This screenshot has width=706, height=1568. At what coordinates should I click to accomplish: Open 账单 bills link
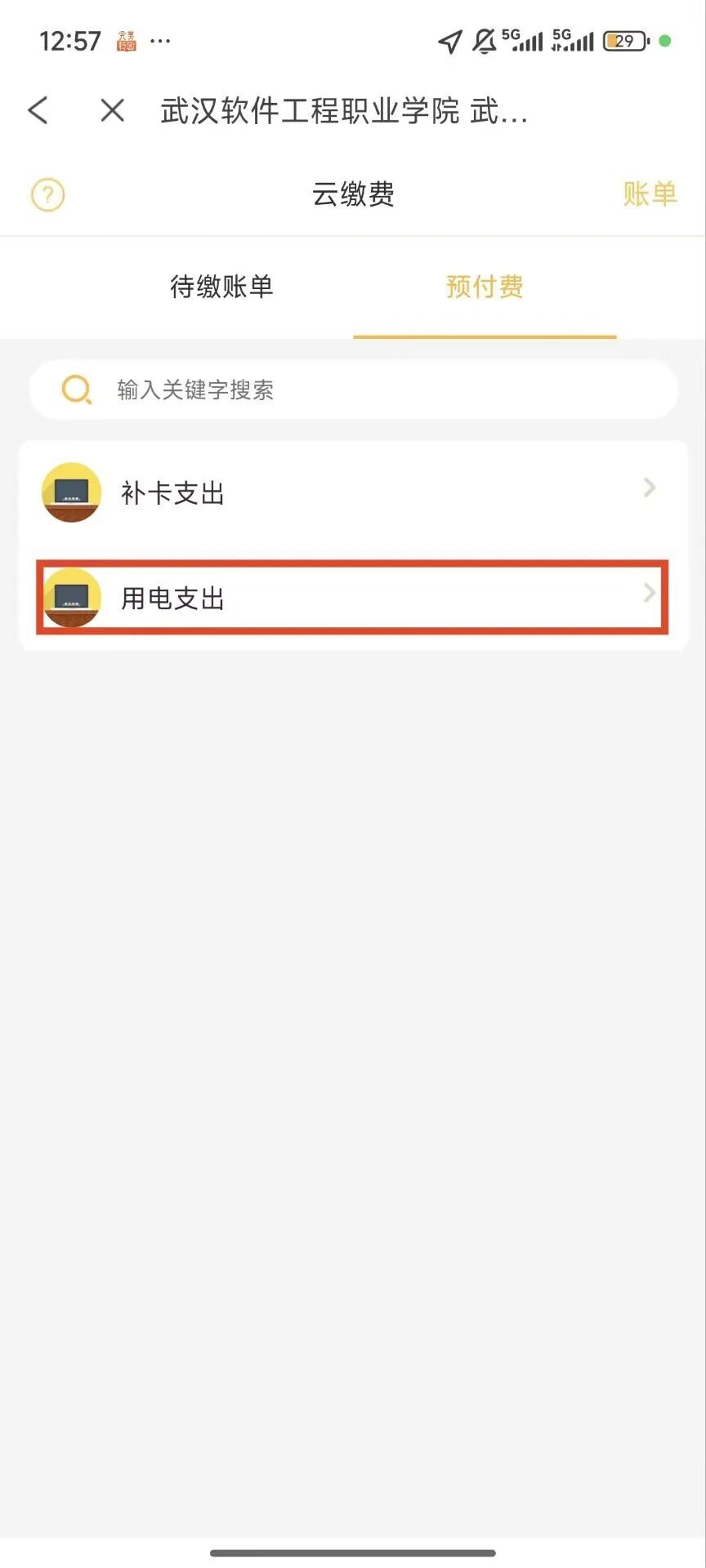(650, 194)
